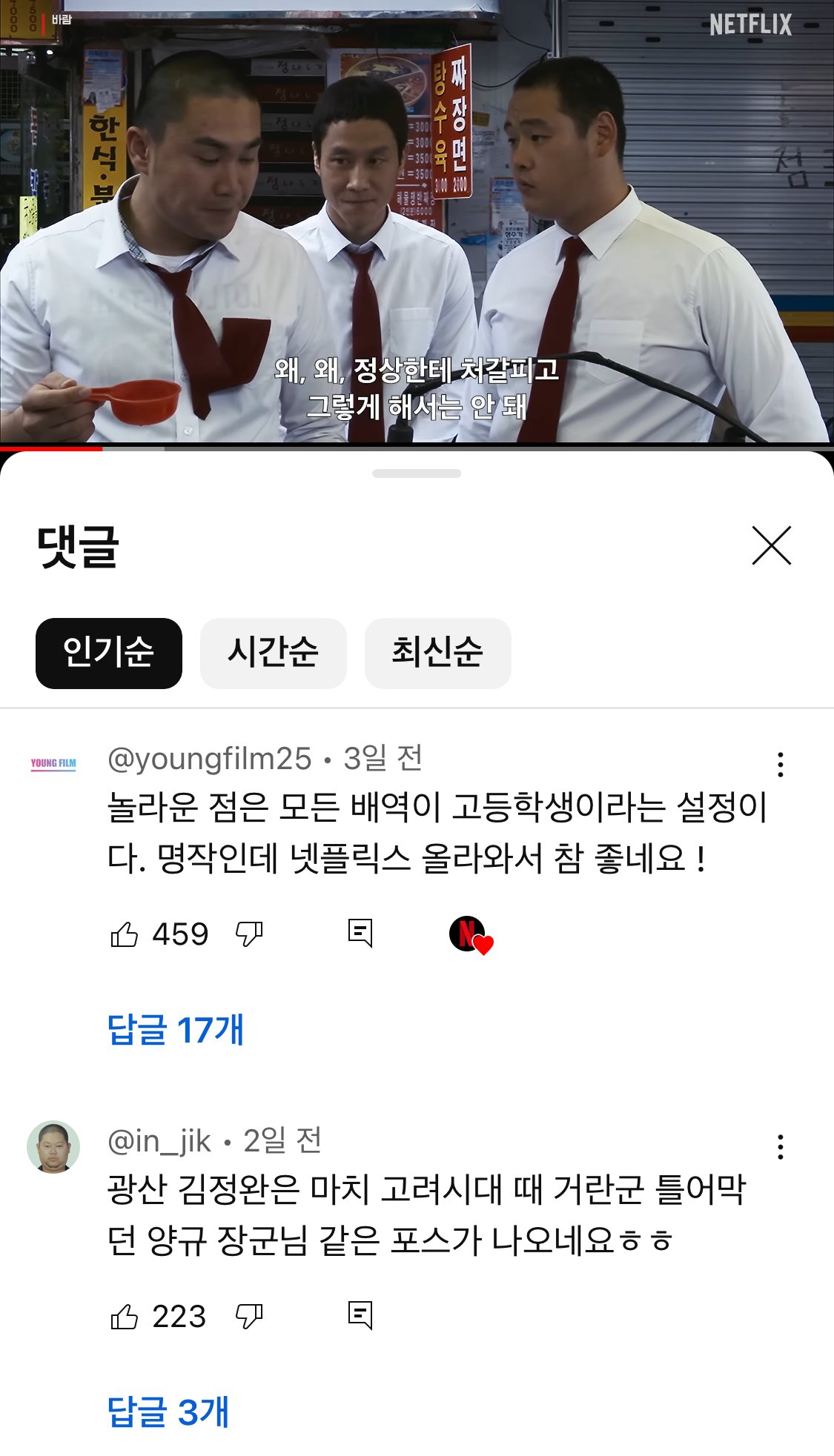Image resolution: width=834 pixels, height=1456 pixels.
Task: Close the 댓글 comments panel
Action: click(771, 546)
